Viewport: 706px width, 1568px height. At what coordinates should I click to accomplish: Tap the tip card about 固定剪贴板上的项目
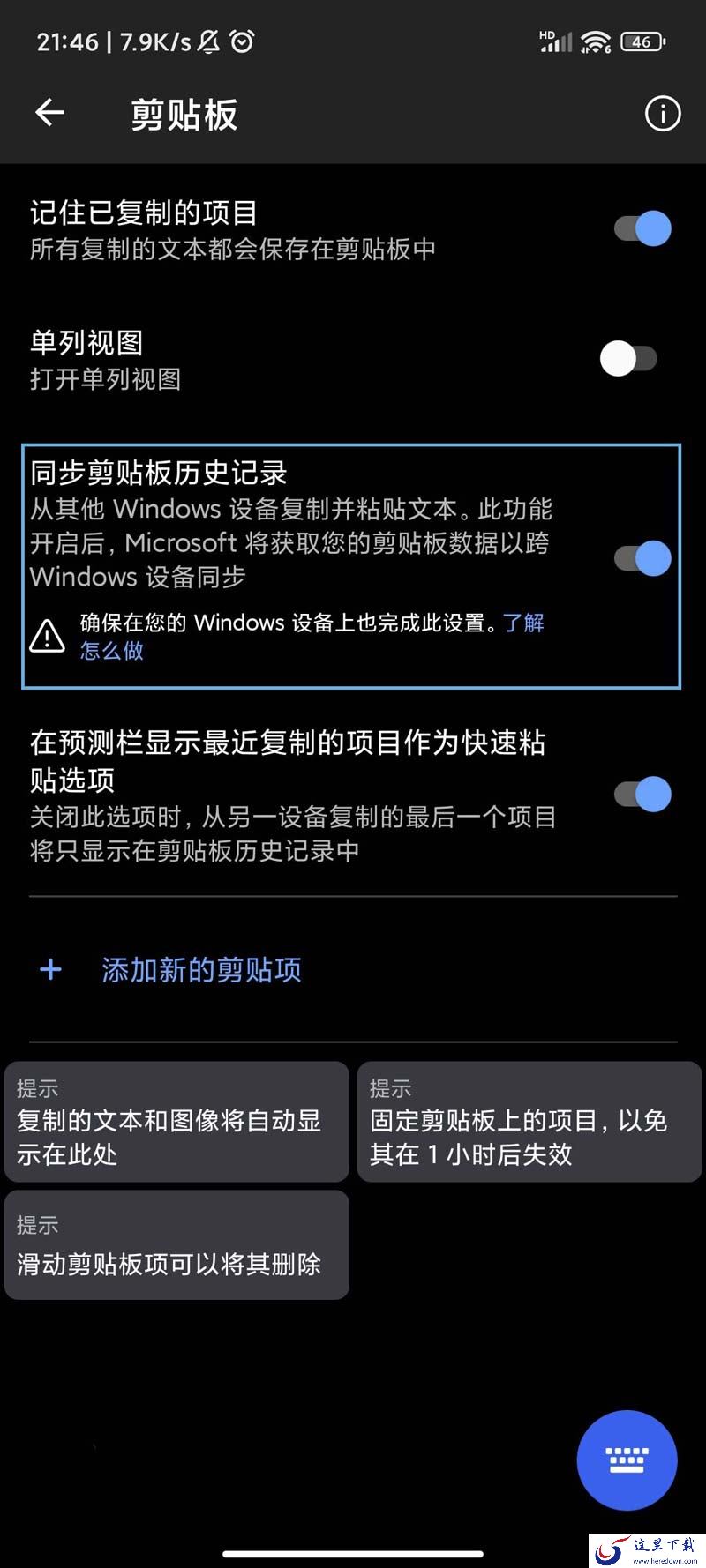(529, 1122)
